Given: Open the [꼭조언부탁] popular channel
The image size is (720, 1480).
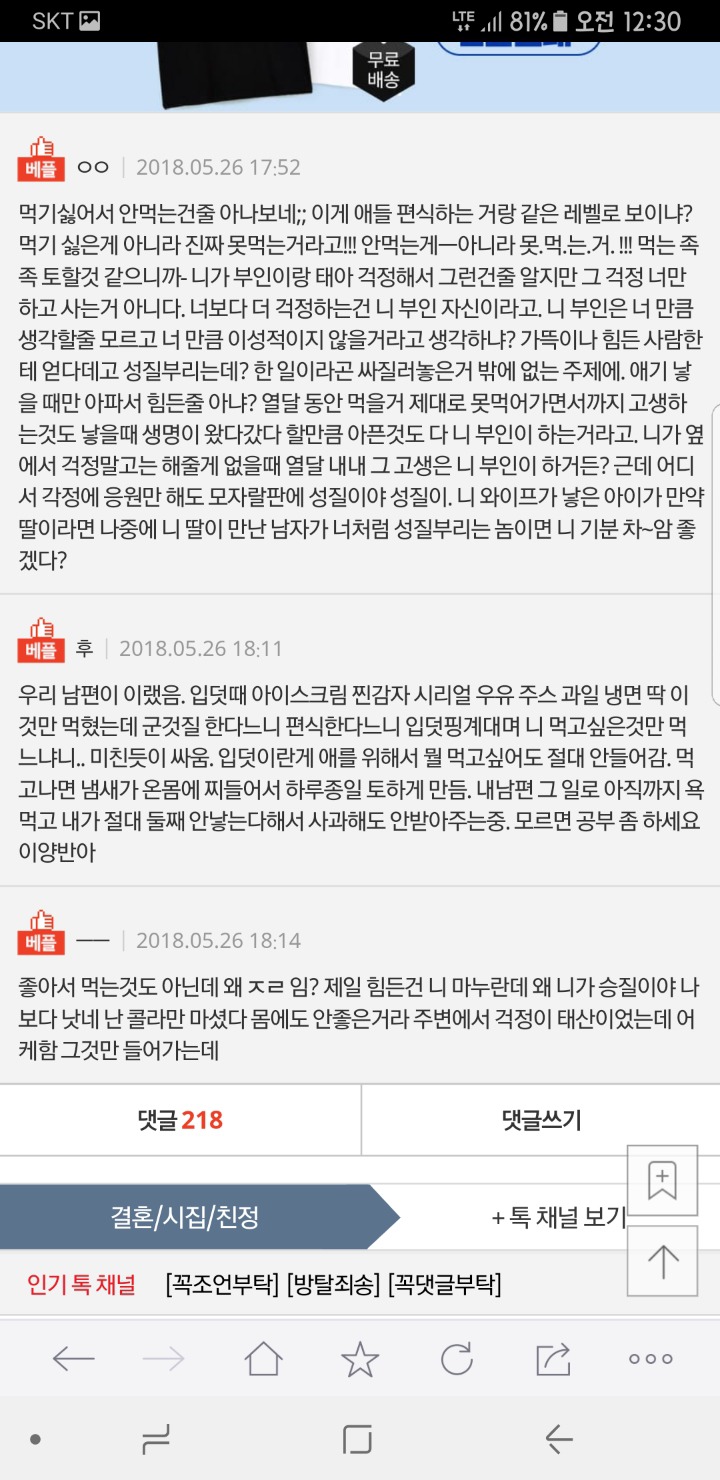Looking at the screenshot, I should tap(222, 1284).
